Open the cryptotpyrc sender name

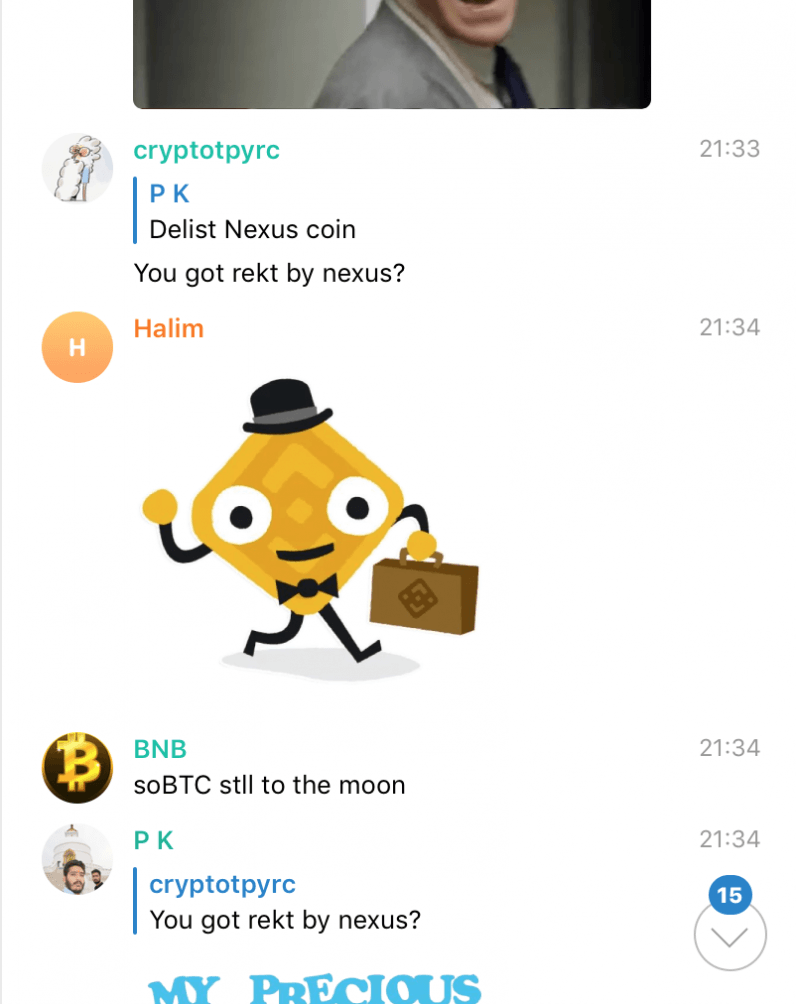pos(206,150)
